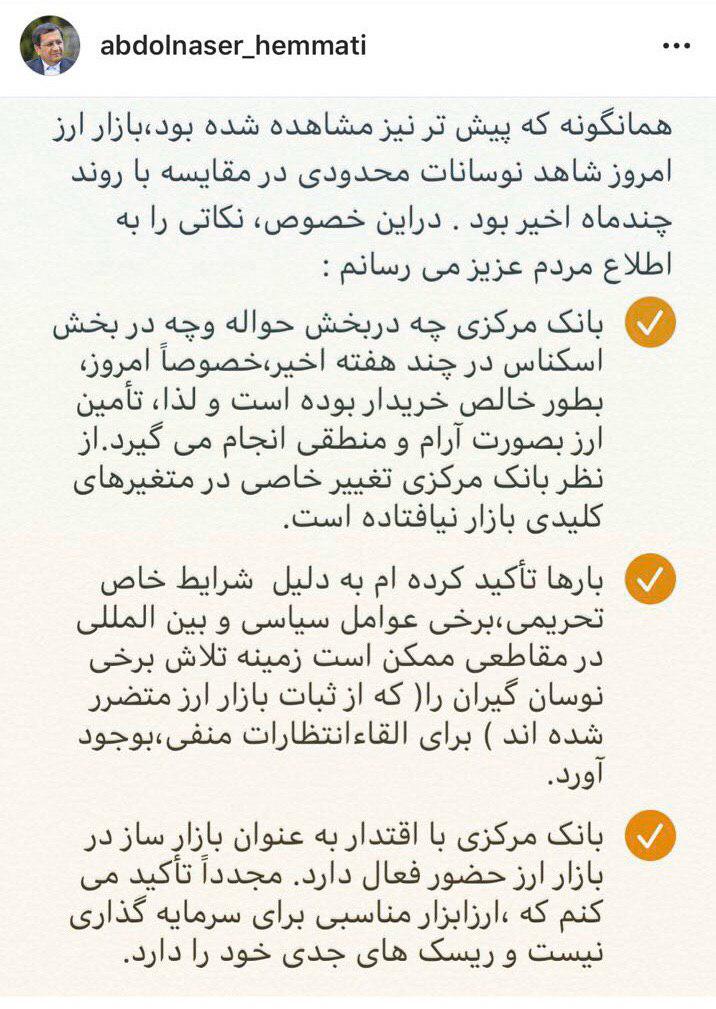Open abdolnaser_hemmati's profile picture
This screenshot has width=716, height=1009.
coord(50,45)
